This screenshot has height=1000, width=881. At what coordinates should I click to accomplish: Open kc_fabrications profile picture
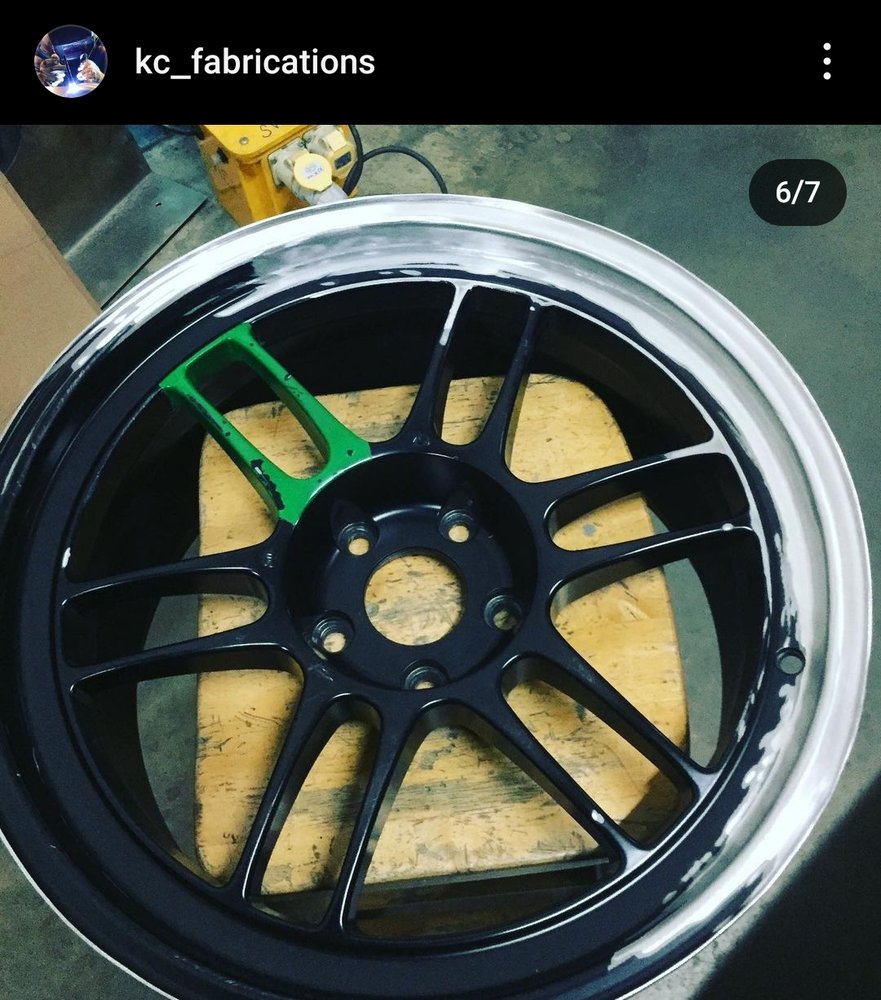click(x=70, y=62)
